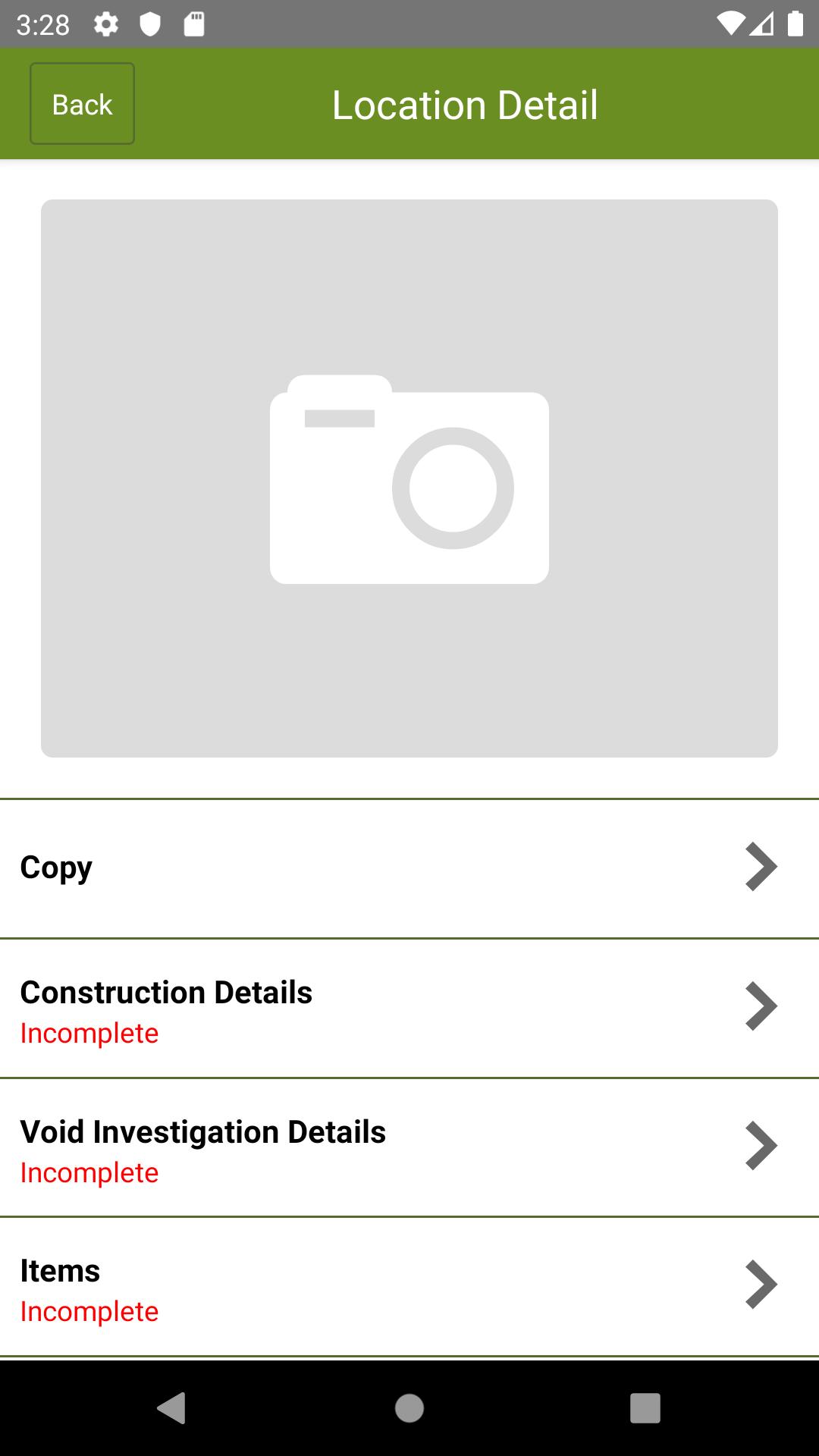Screen dimensions: 819x1456
Task: Open the Copy row
Action: [409, 868]
